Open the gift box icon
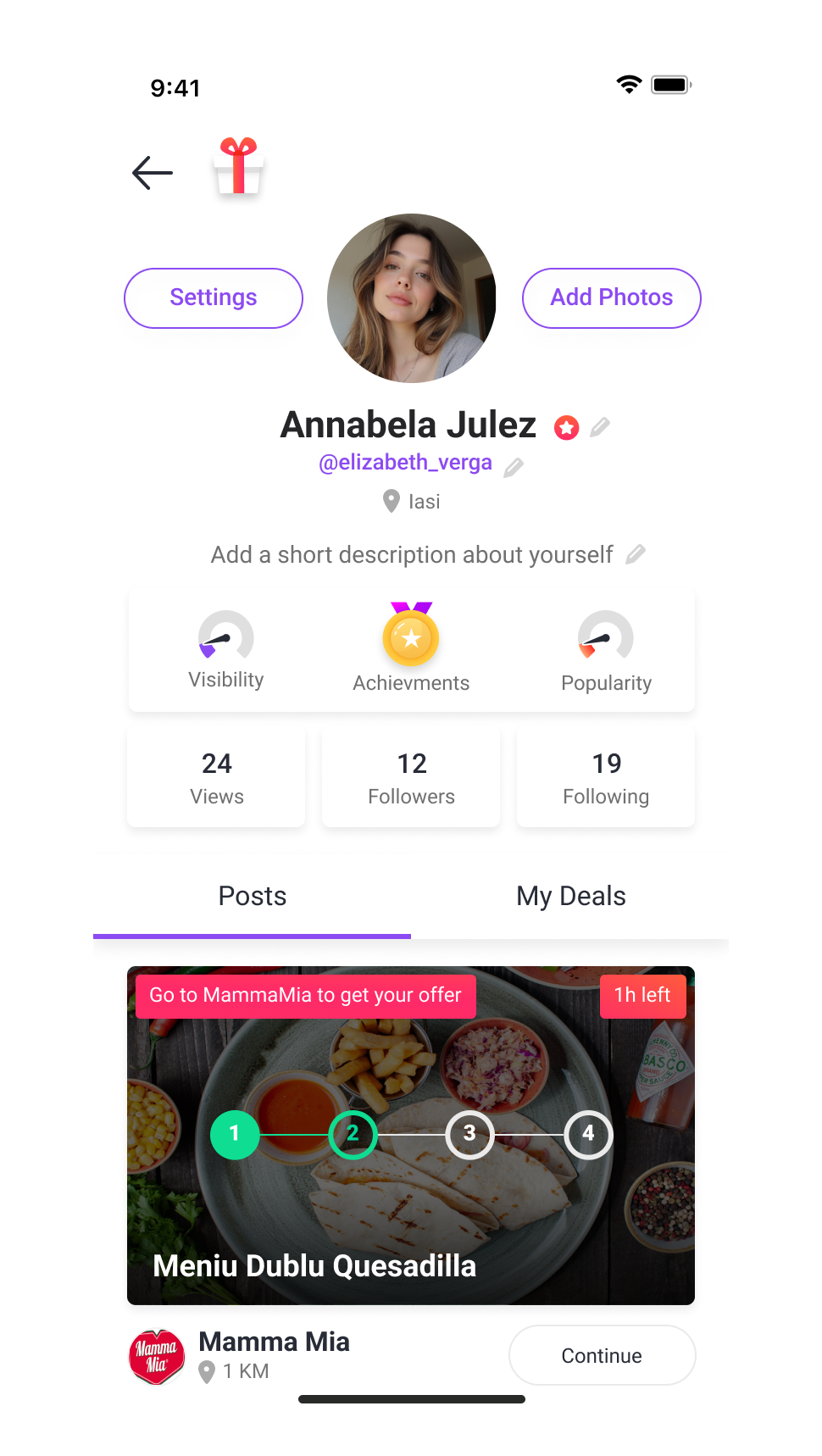The width and height of the screenshot is (822, 1456). [x=238, y=166]
